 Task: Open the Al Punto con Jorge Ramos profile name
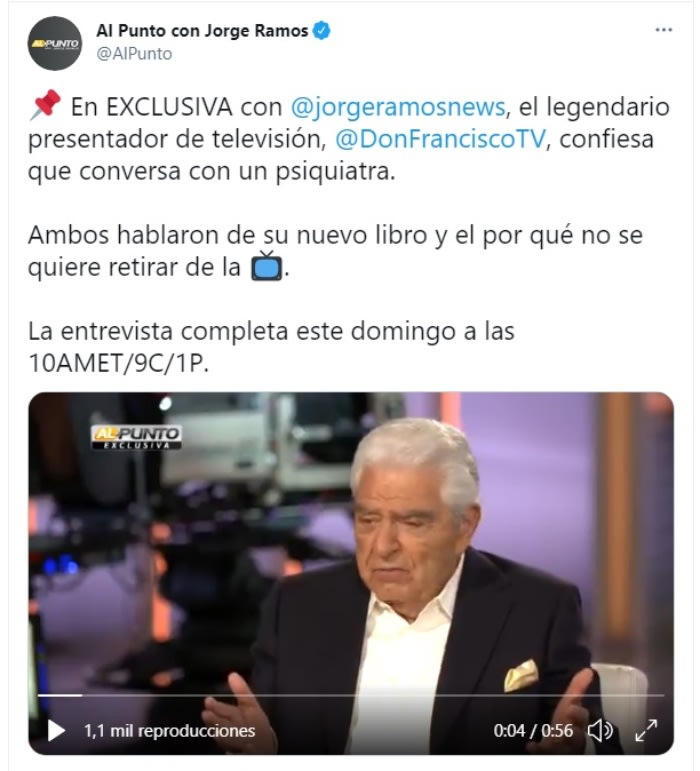[x=201, y=31]
